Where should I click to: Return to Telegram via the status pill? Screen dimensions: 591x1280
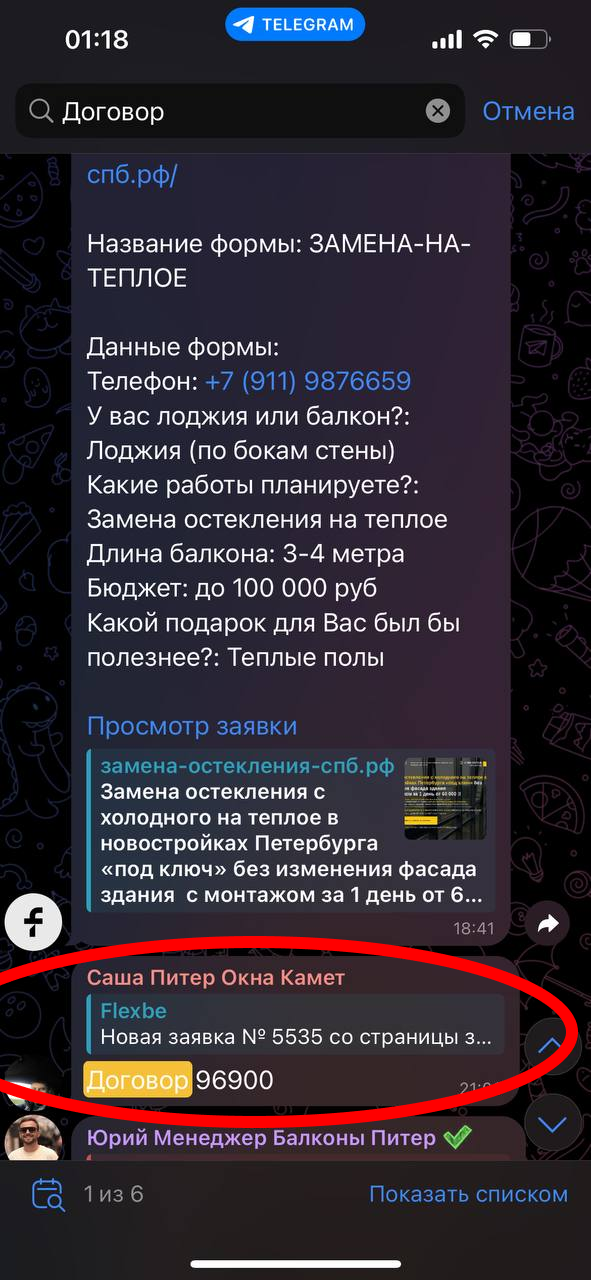point(295,25)
